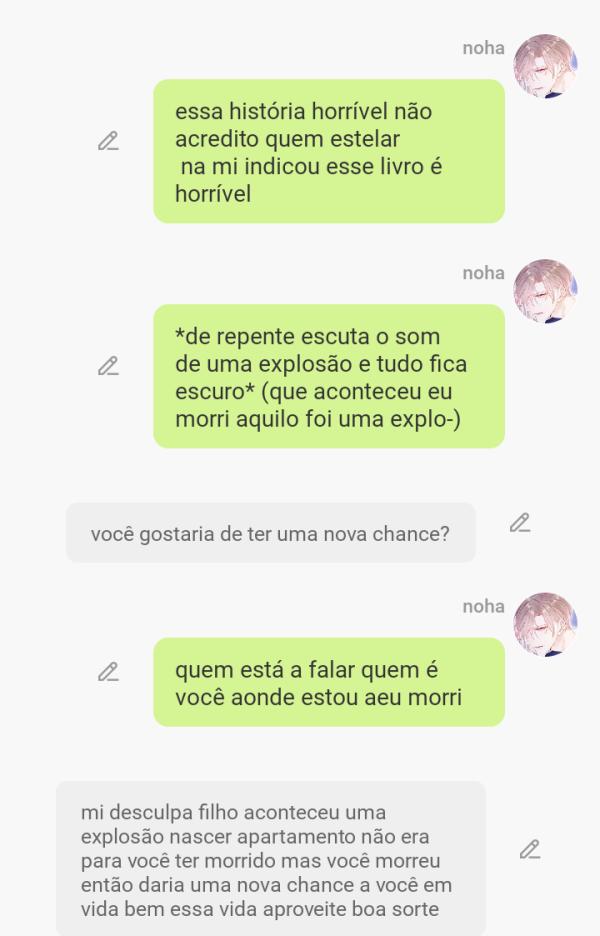Open noha's avatar beside 'essa história horrível' message
Viewport: 600px width, 936px height.
(545, 66)
